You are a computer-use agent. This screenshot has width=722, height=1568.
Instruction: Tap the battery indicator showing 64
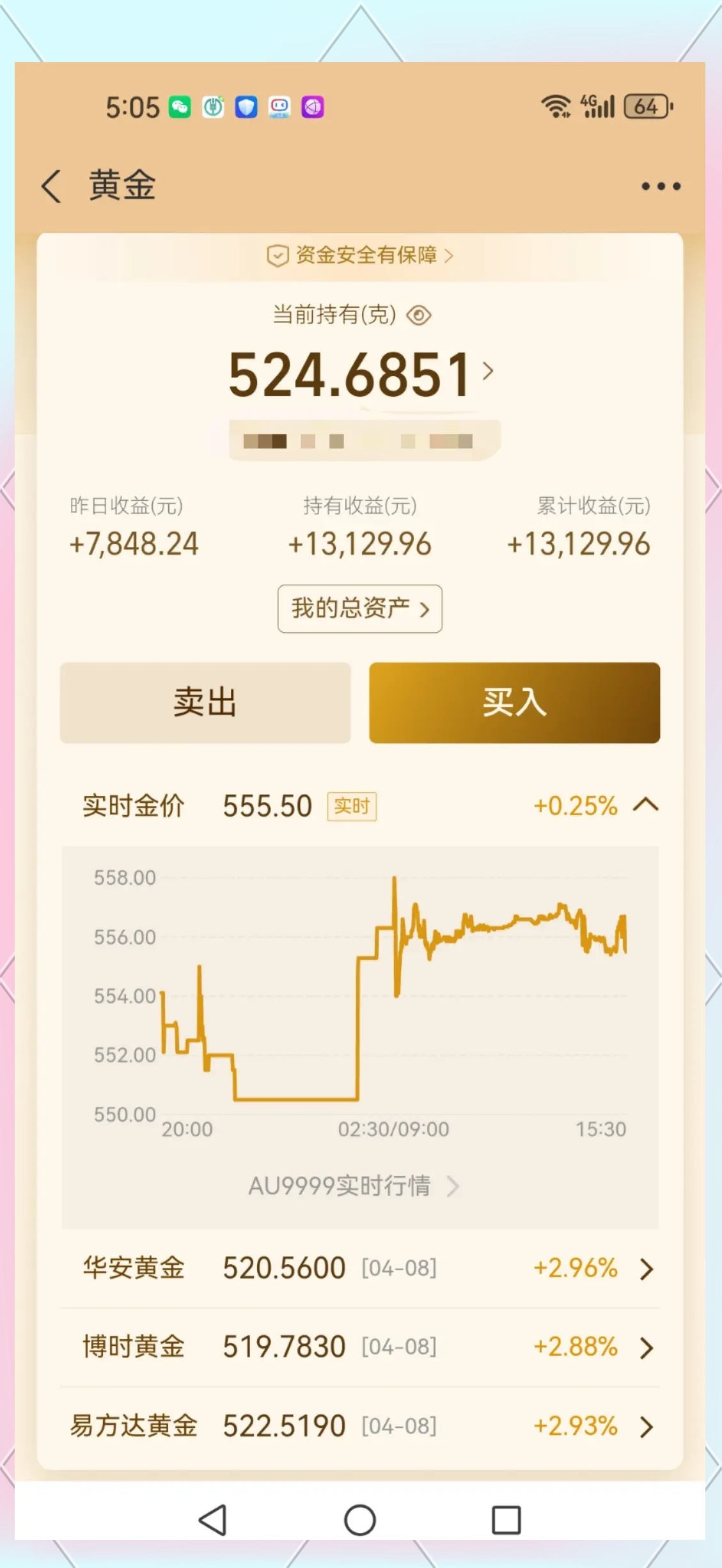click(x=647, y=106)
